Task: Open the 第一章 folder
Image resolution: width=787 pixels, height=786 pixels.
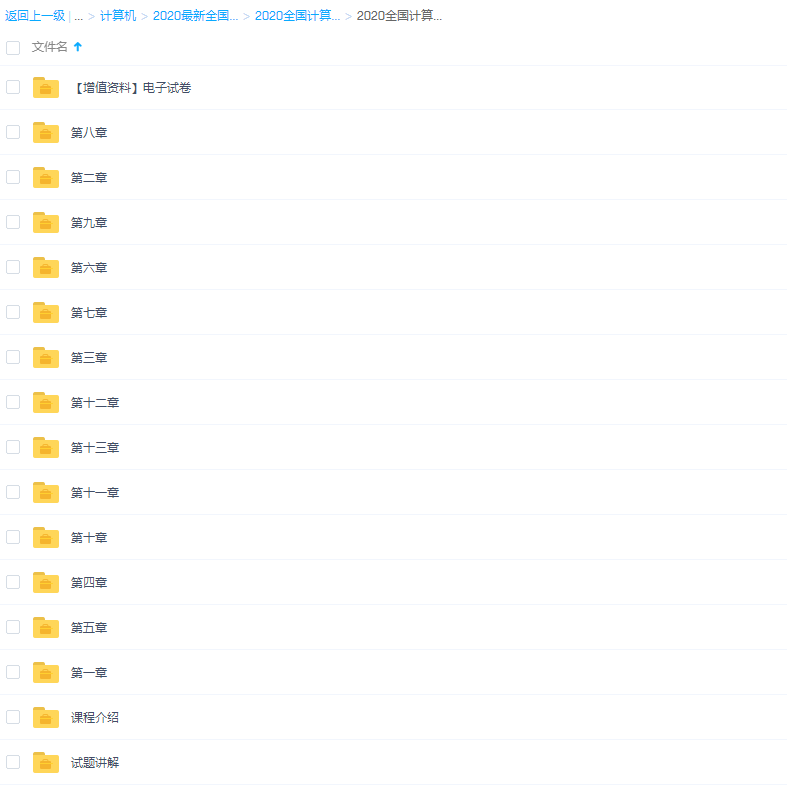Action: coord(89,673)
